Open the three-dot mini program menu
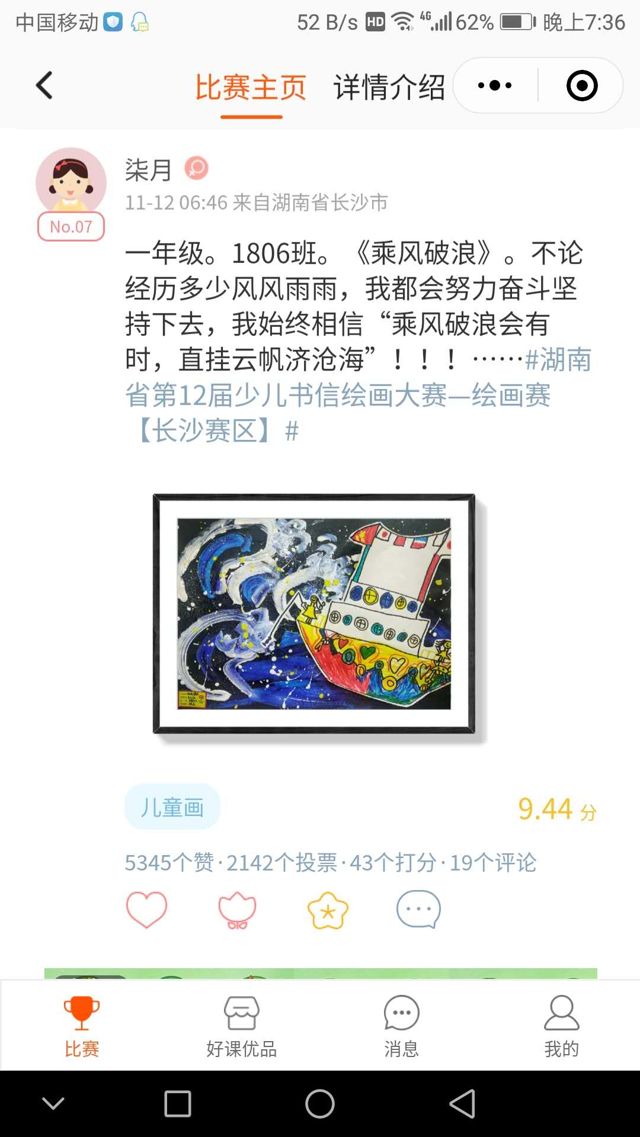The width and height of the screenshot is (640, 1137). coord(495,86)
